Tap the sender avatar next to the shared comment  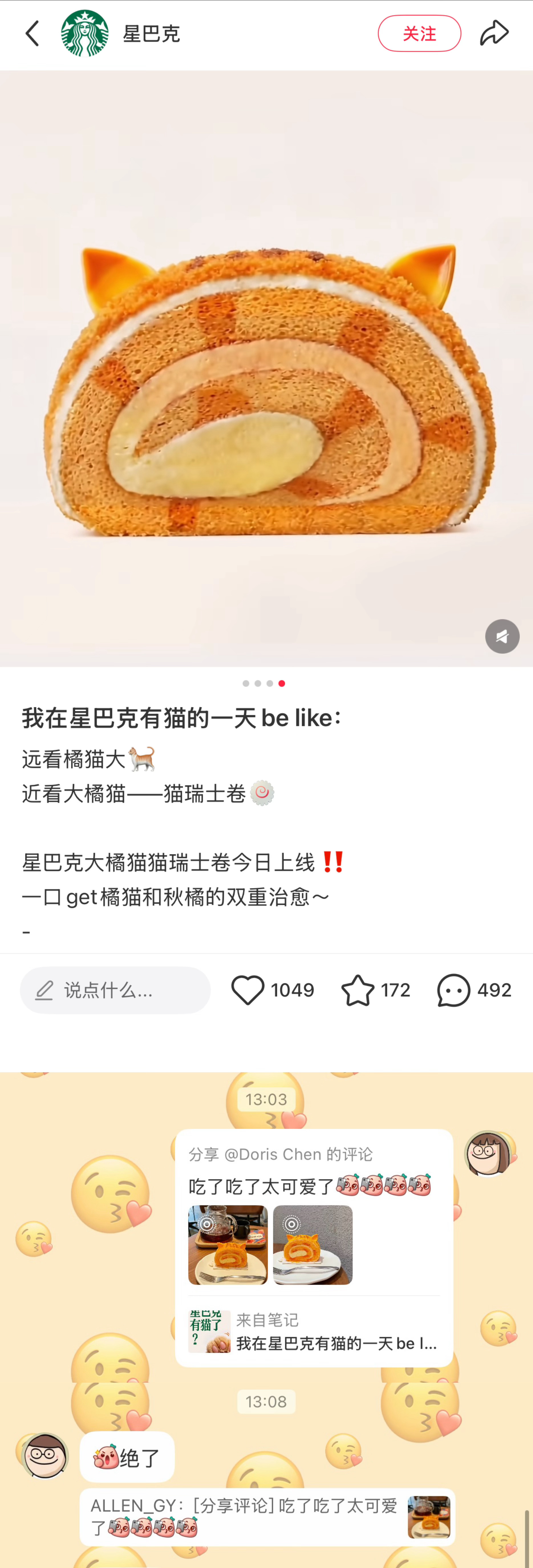487,1153
